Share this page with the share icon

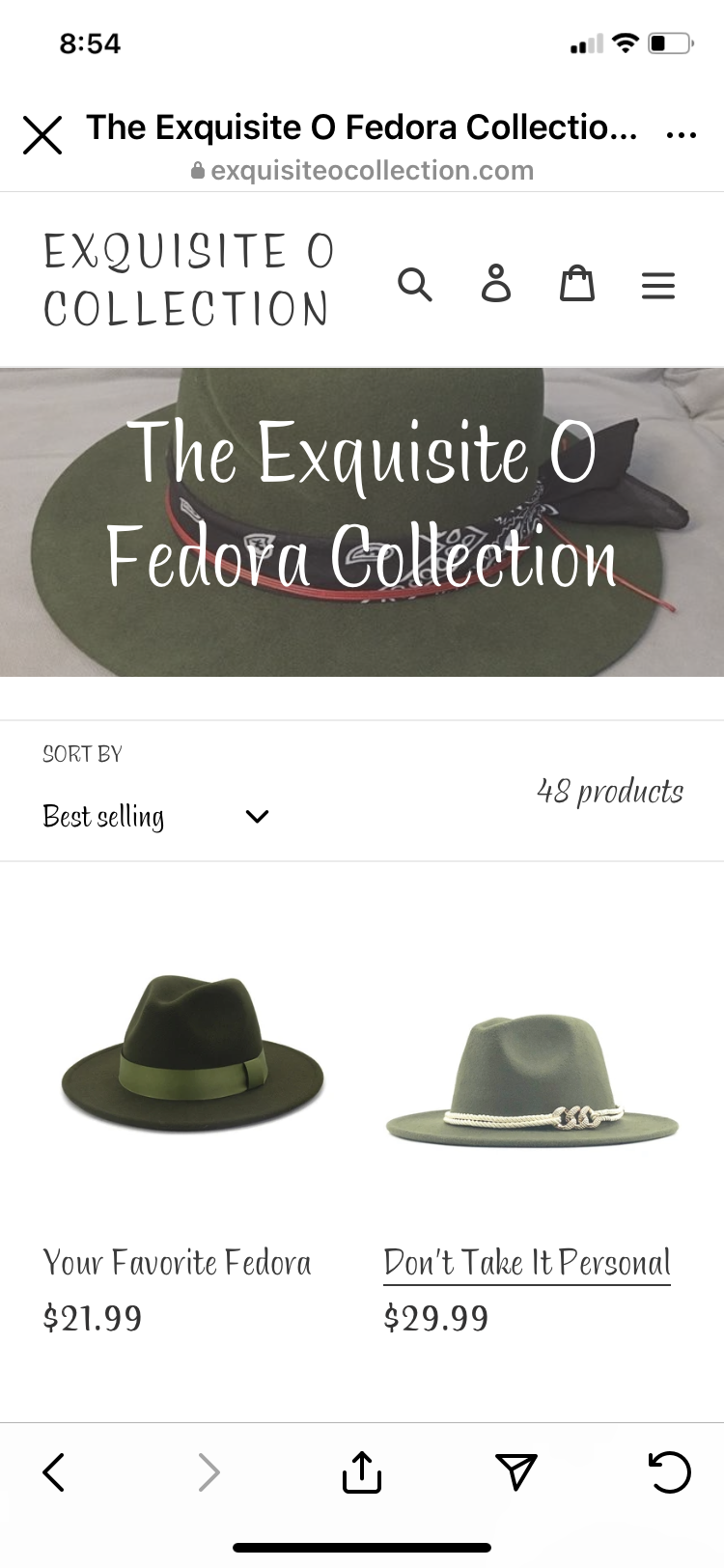362,1471
